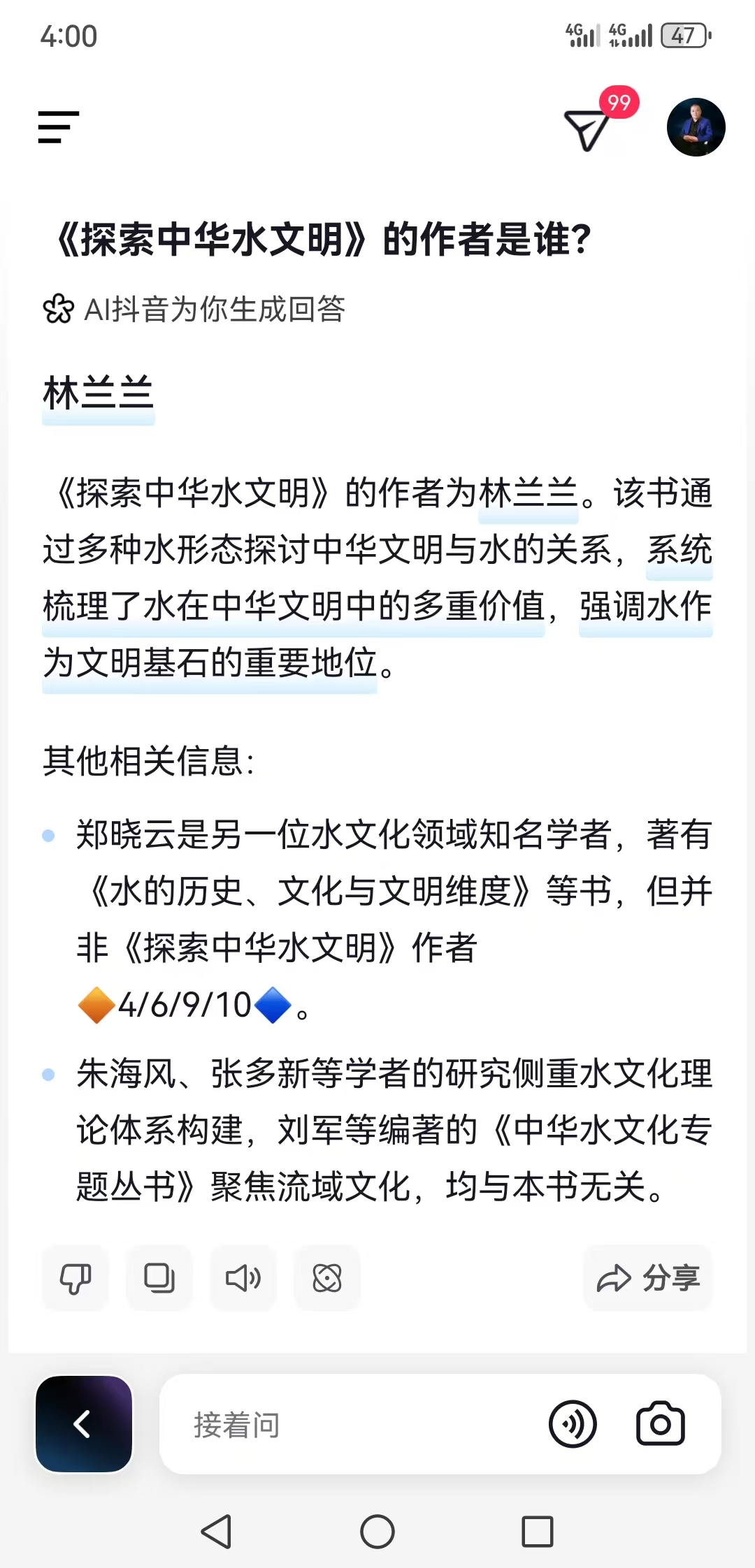Open system recent apps
The width and height of the screenshot is (755, 1568).
[x=538, y=1532]
